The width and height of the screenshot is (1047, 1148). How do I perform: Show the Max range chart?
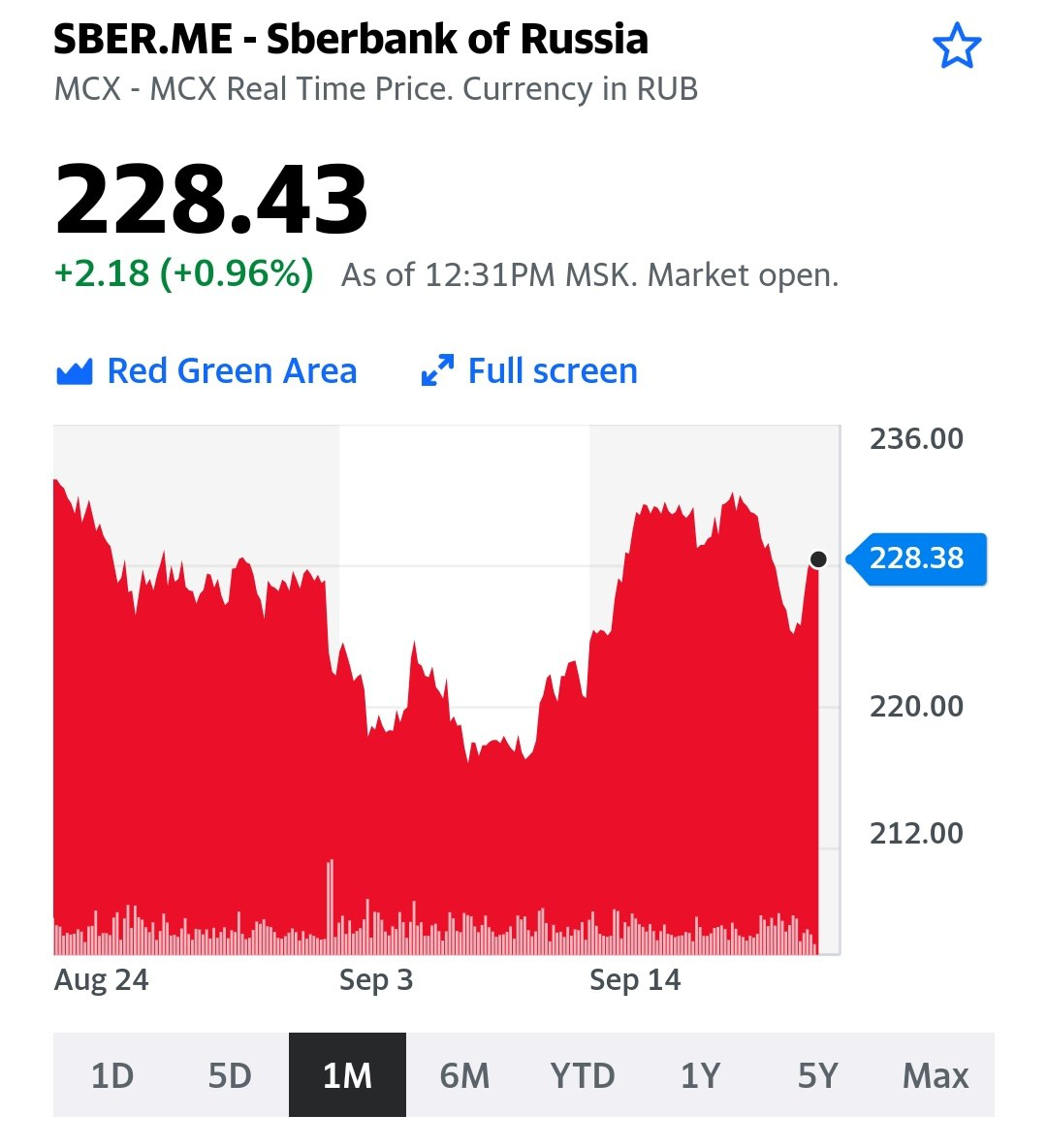pos(936,1075)
